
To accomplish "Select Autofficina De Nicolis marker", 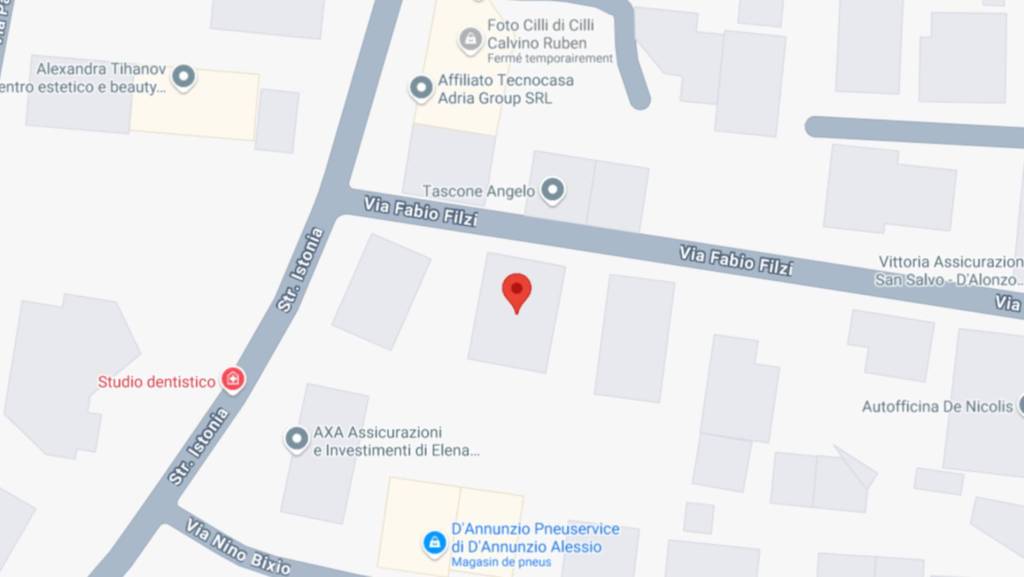I will pos(1020,405).
